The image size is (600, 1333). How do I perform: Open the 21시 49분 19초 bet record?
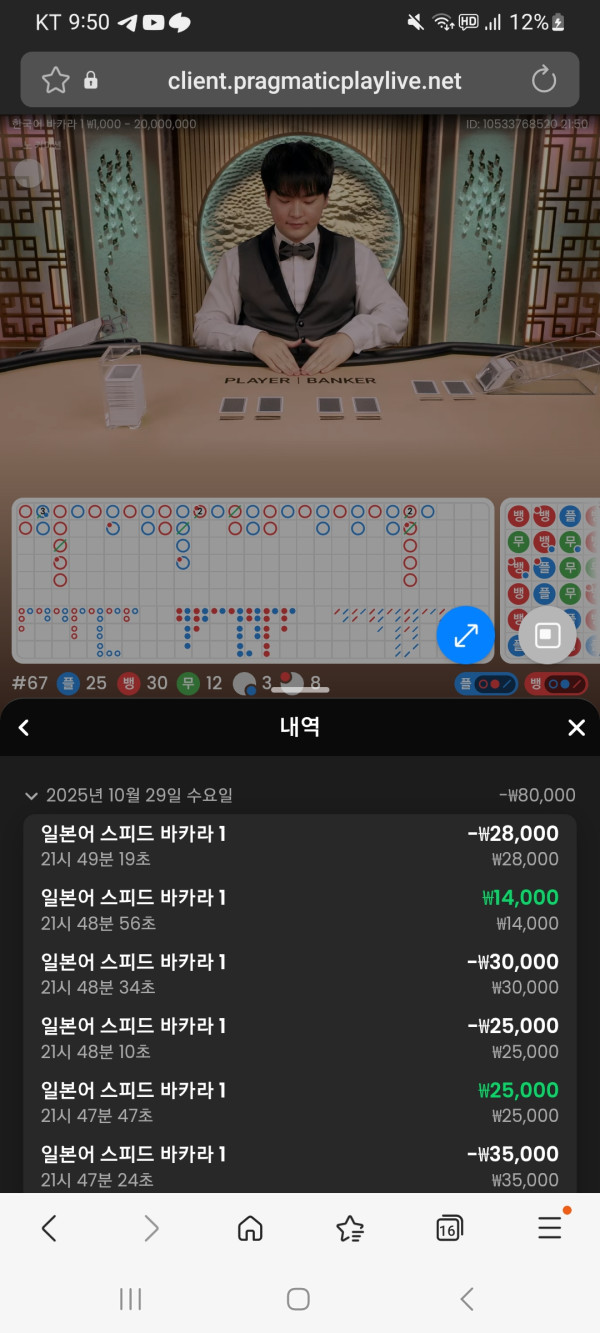point(300,846)
